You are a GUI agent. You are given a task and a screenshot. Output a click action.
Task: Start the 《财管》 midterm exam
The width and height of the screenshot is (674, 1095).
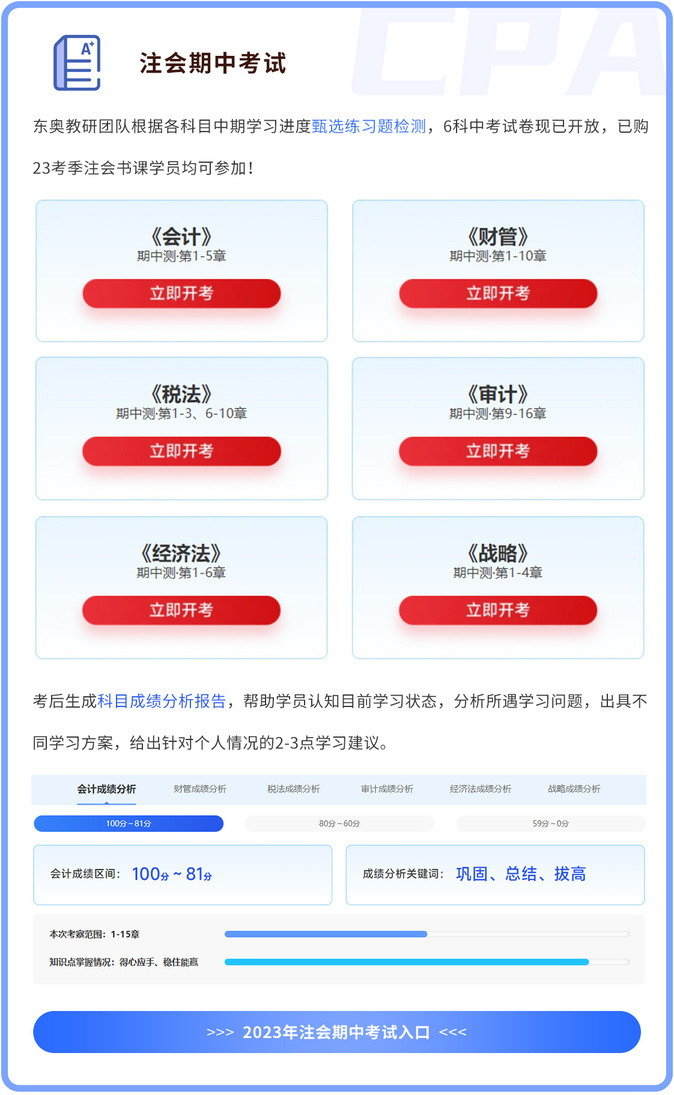(x=498, y=294)
